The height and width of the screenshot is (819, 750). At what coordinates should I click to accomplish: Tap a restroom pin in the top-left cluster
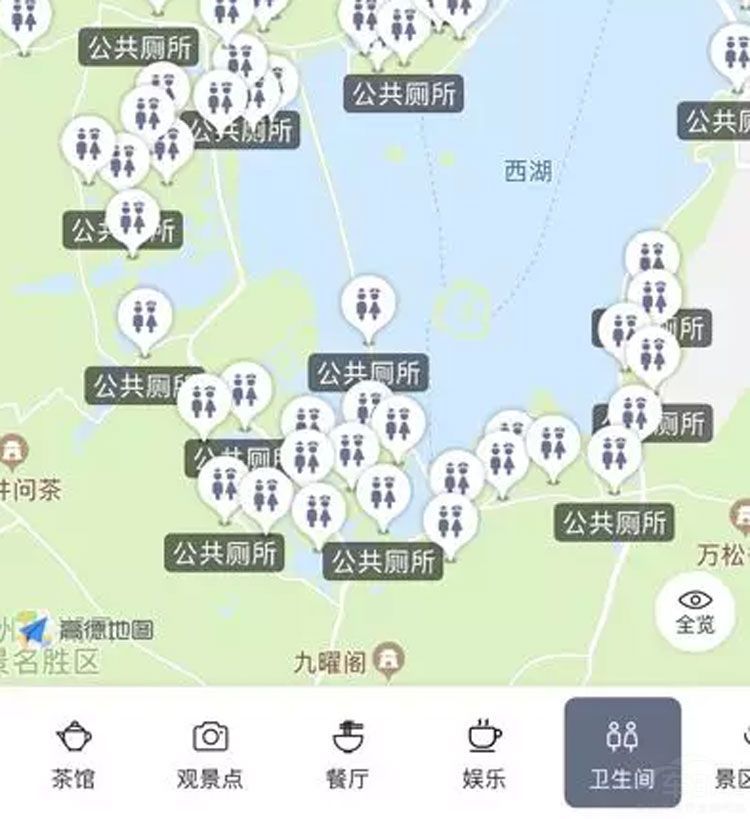click(90, 143)
